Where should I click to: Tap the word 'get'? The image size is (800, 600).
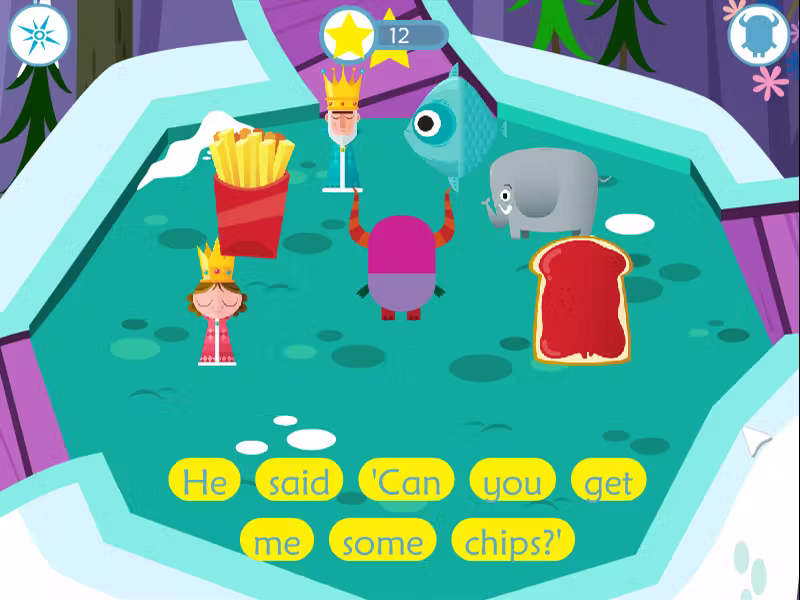[608, 481]
